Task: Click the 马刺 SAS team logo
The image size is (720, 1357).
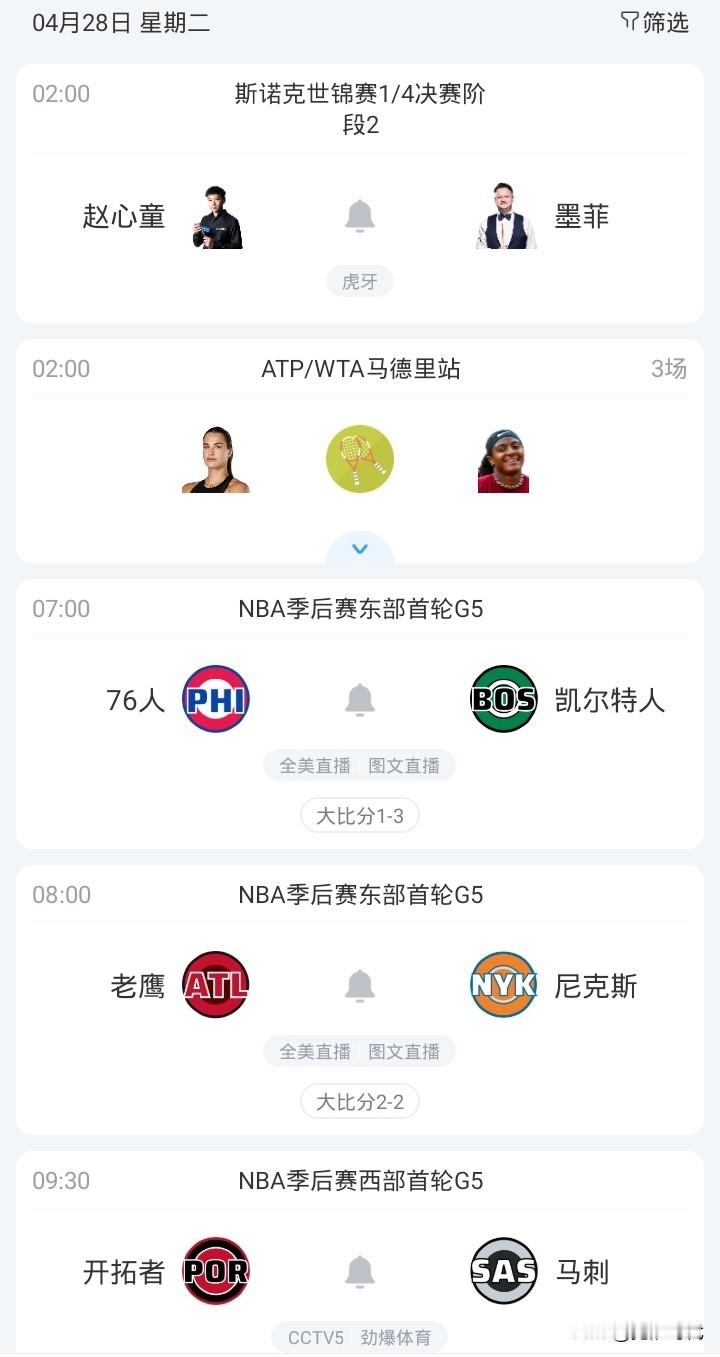Action: pos(504,1271)
